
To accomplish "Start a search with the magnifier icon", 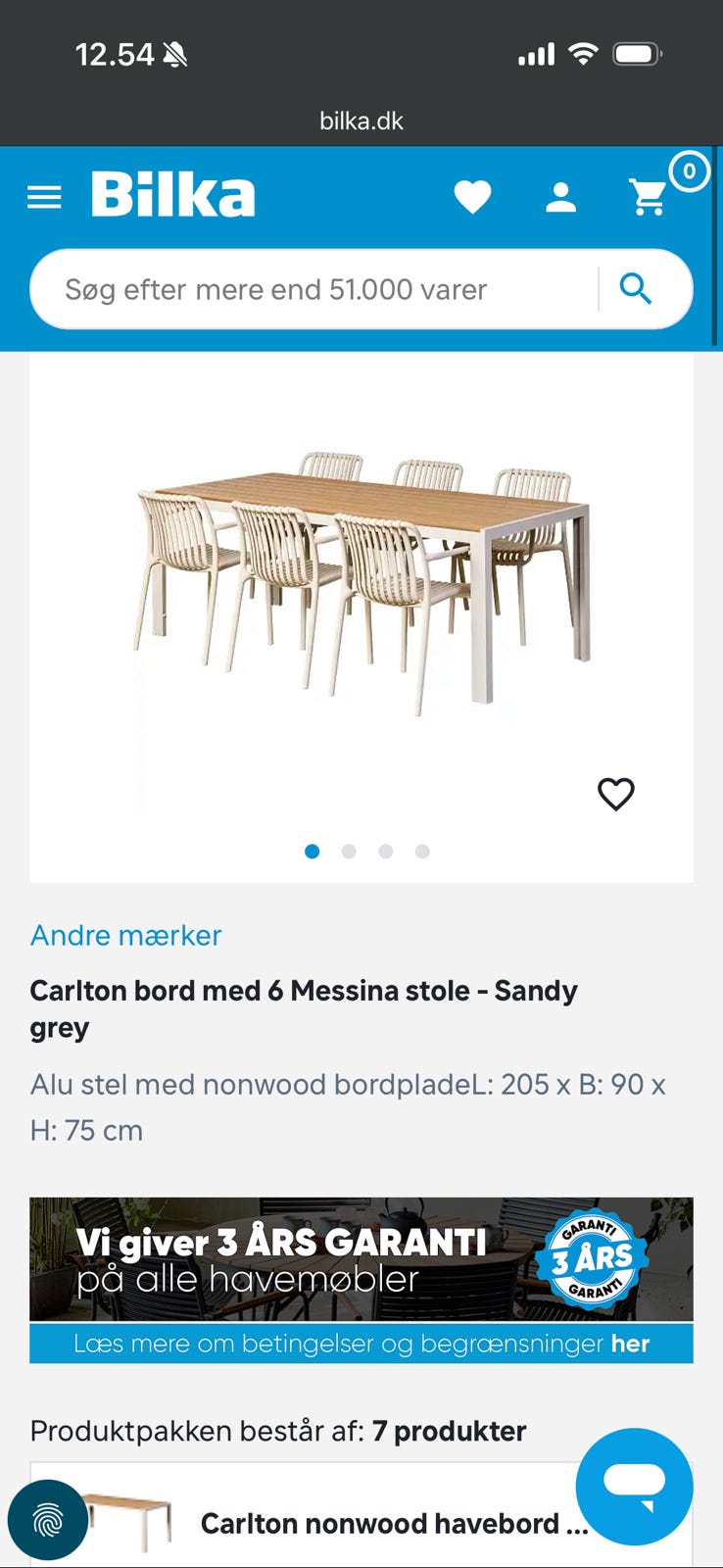I will pyautogui.click(x=635, y=288).
